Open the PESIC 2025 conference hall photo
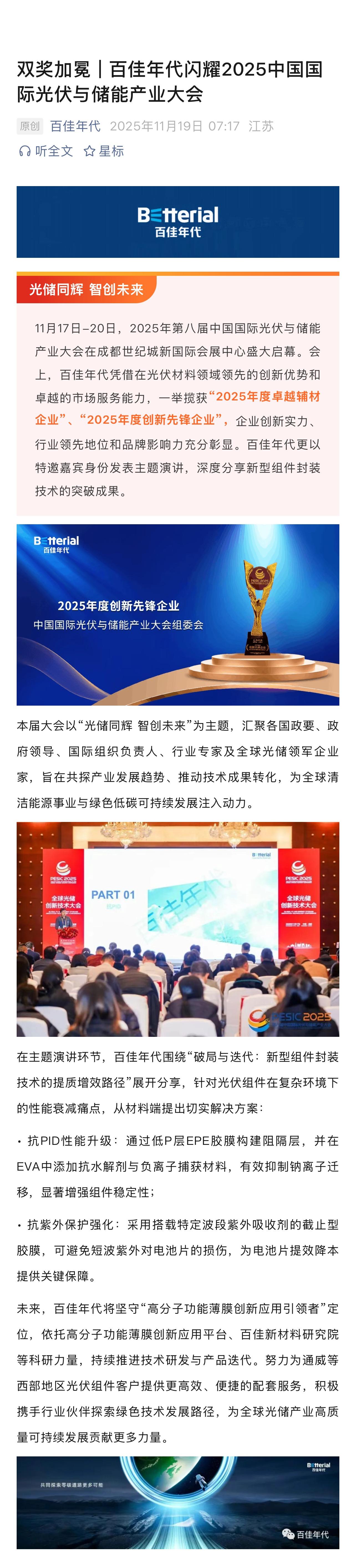Image resolution: width=356 pixels, height=1568 pixels. [177, 929]
